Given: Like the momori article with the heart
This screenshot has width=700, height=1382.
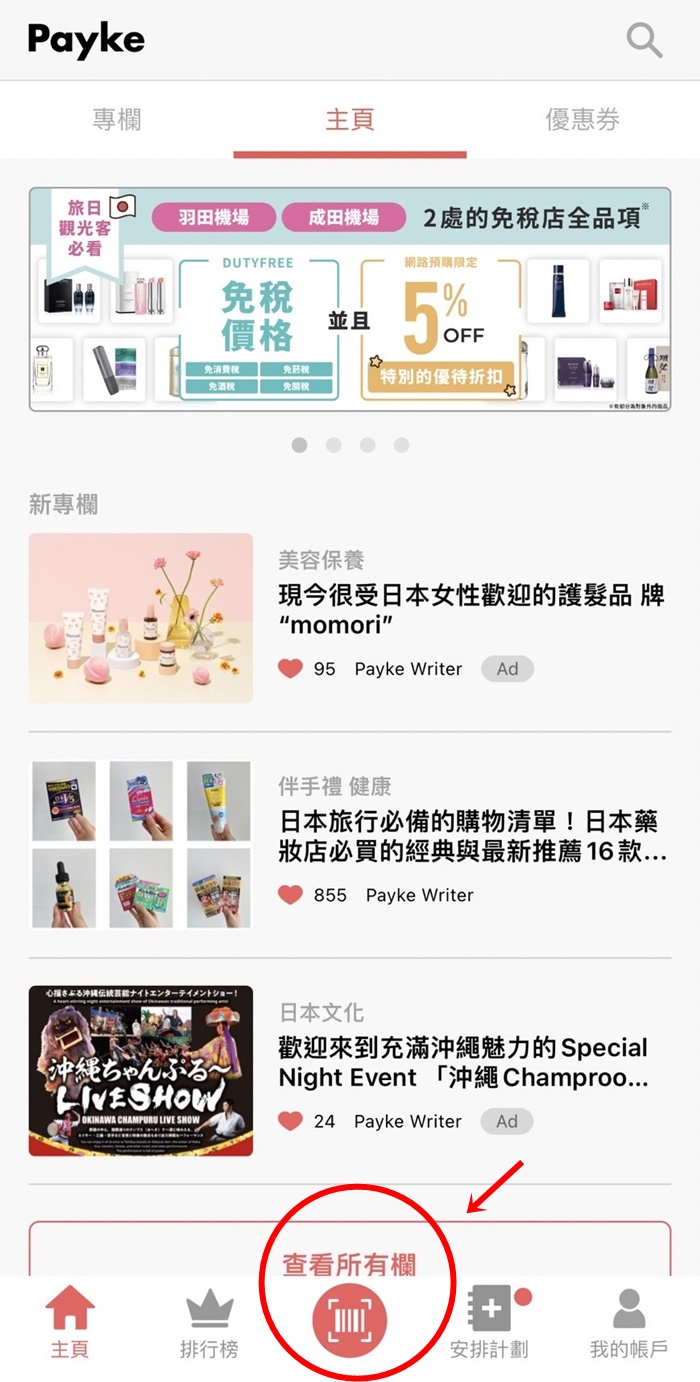Looking at the screenshot, I should click(290, 669).
